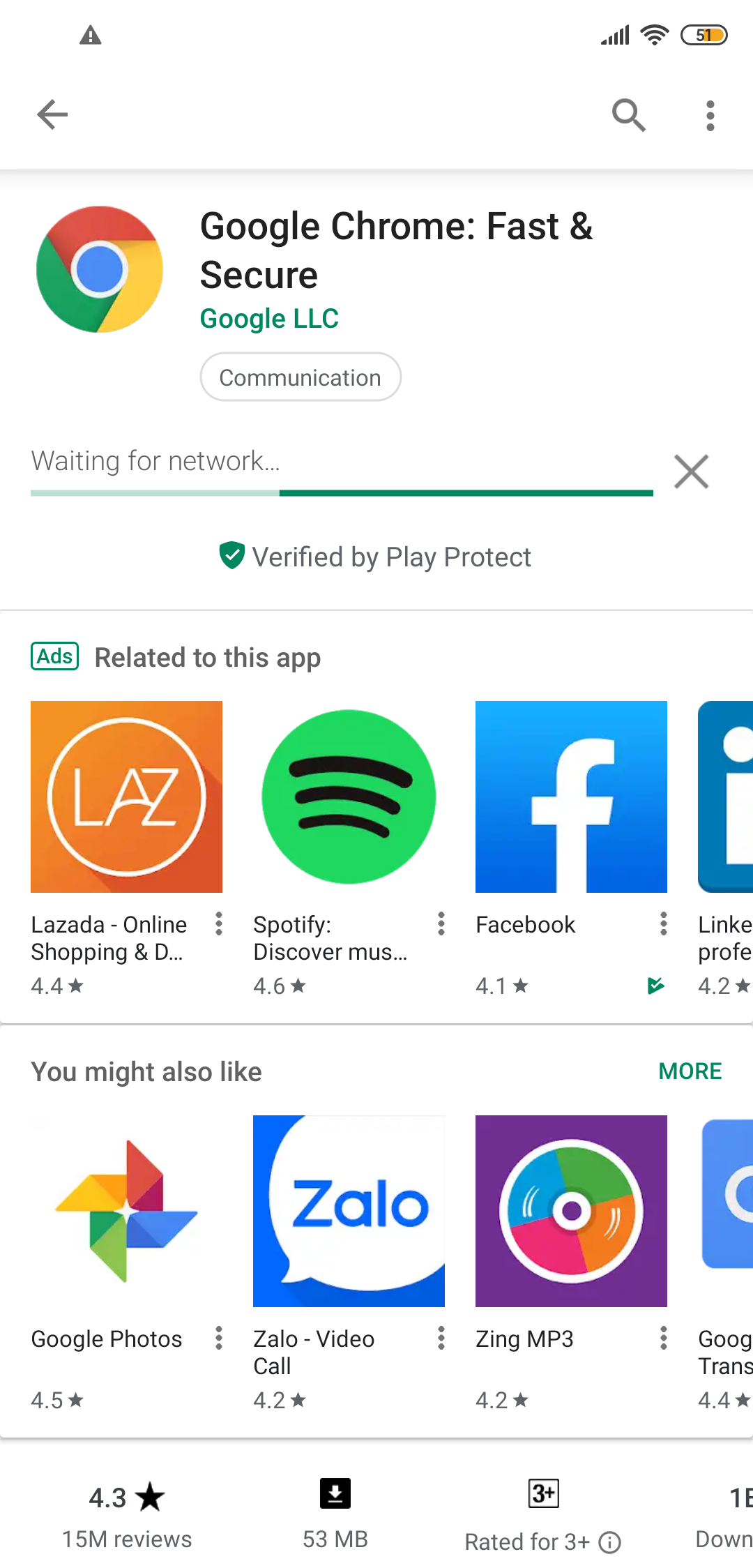753x1568 pixels.
Task: Open options menu for Facebook
Action: click(664, 924)
